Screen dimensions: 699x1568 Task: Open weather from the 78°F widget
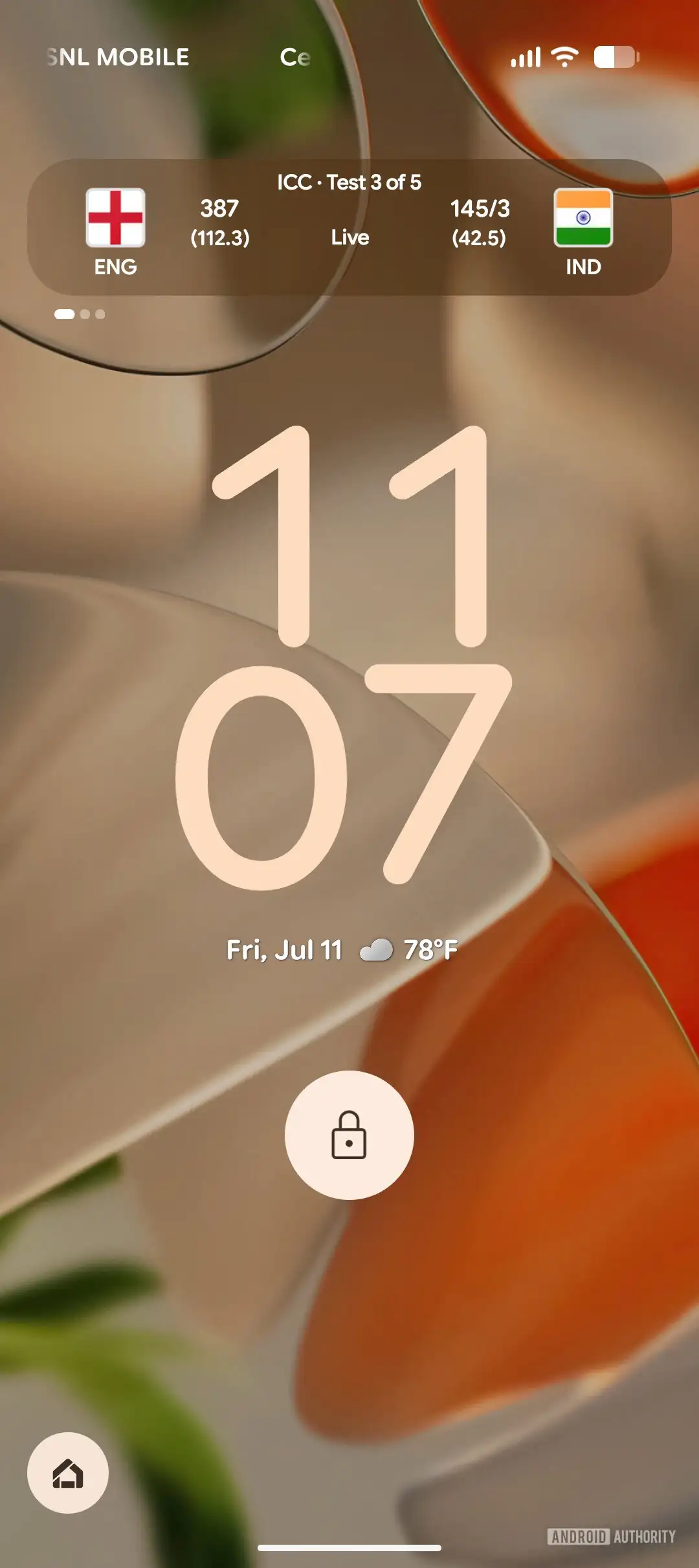[410, 950]
